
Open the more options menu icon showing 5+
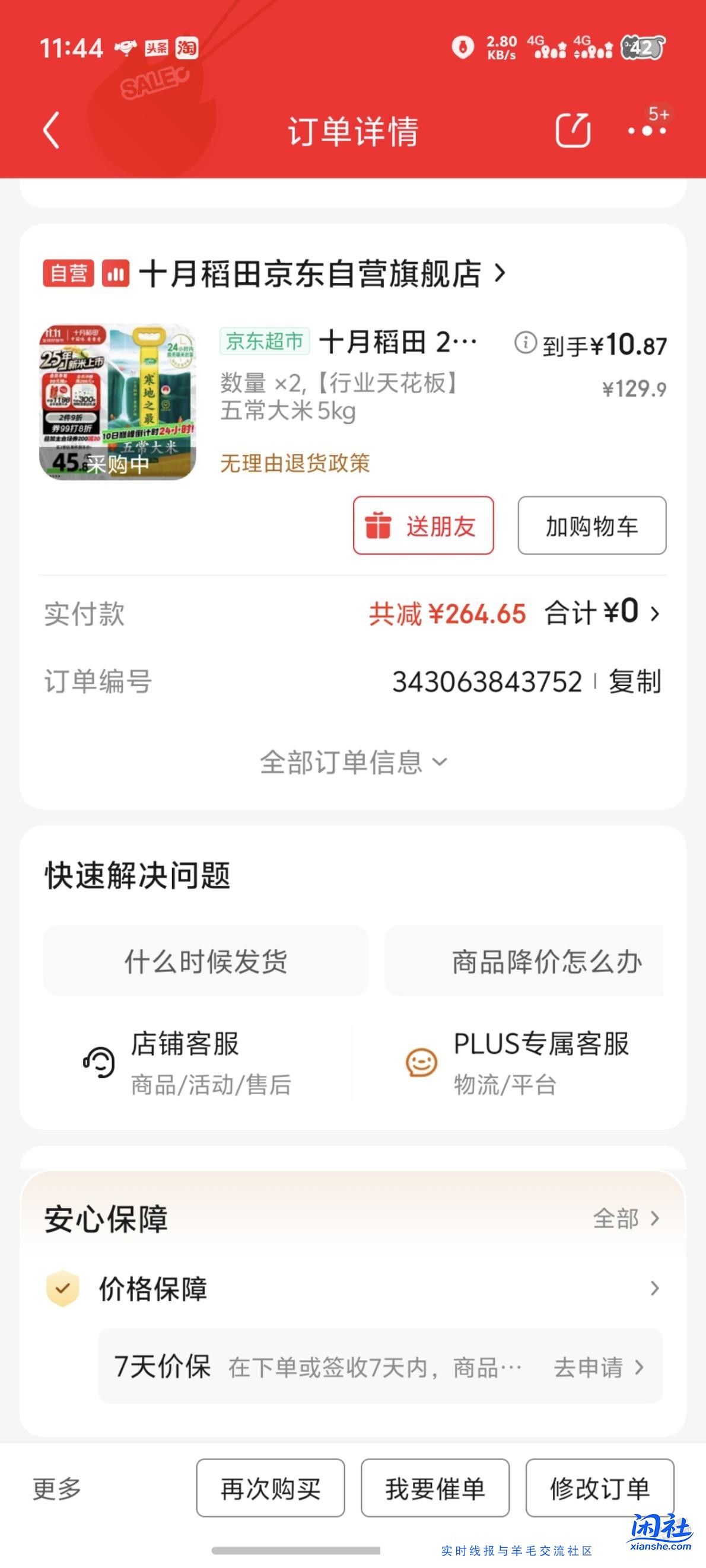647,133
